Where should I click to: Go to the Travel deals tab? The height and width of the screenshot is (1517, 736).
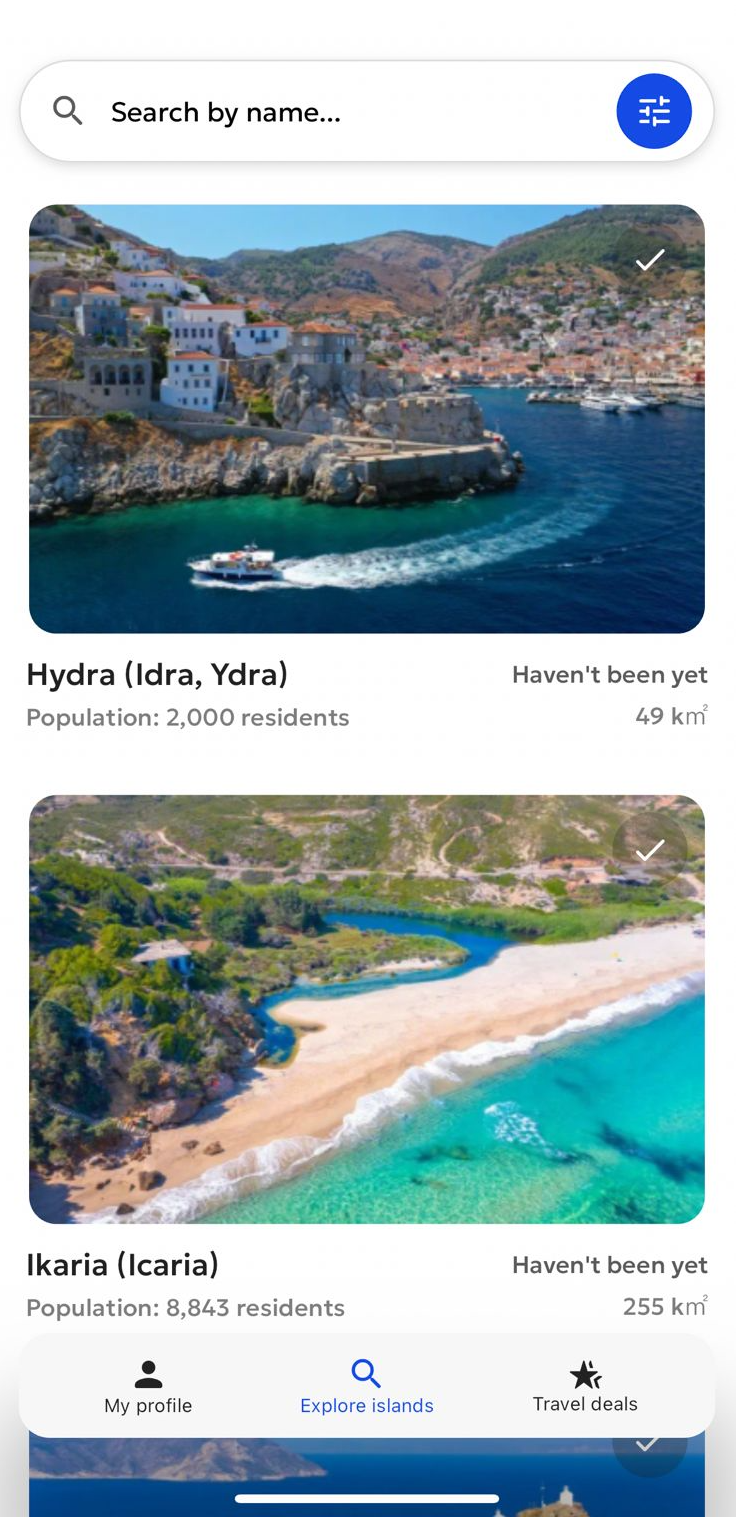585,1386
